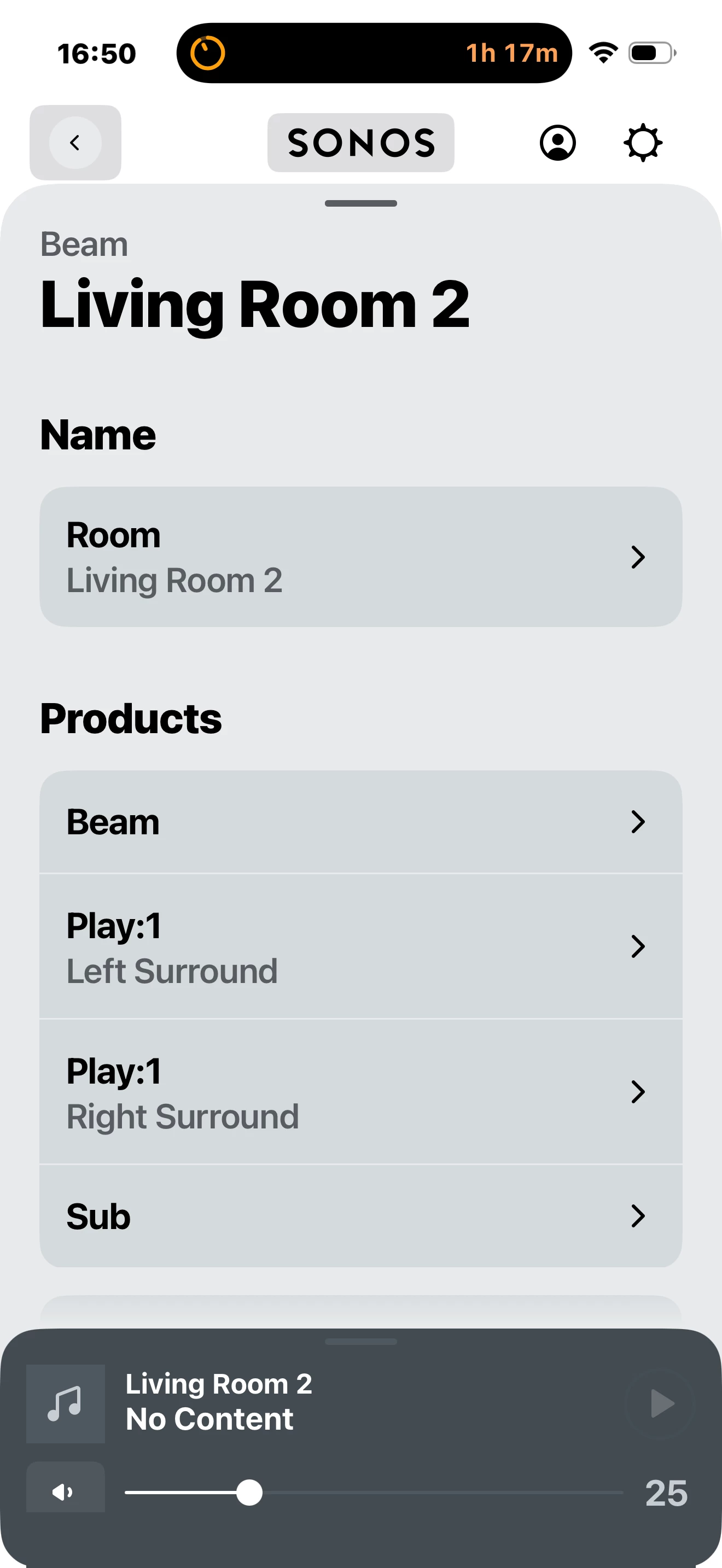This screenshot has width=722, height=1568.
Task: Open the settings gear
Action: 642,143
